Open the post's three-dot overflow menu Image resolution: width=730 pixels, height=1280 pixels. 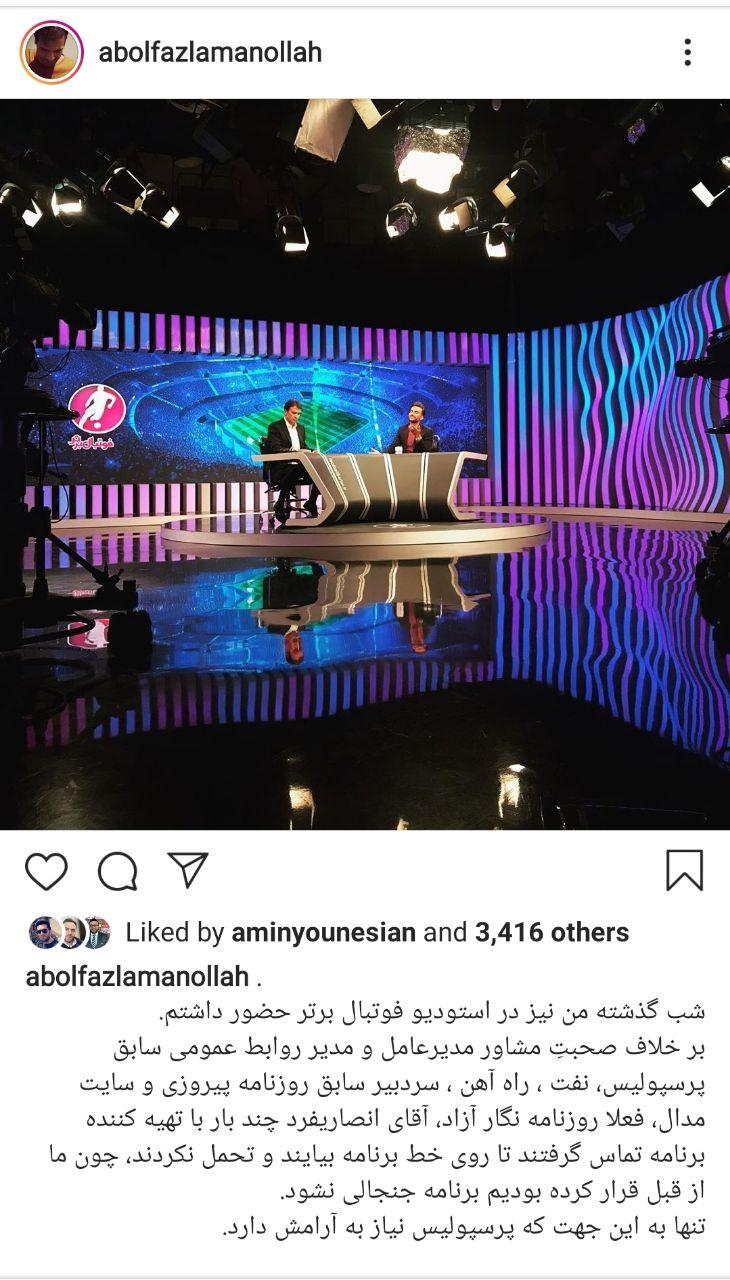click(x=687, y=53)
